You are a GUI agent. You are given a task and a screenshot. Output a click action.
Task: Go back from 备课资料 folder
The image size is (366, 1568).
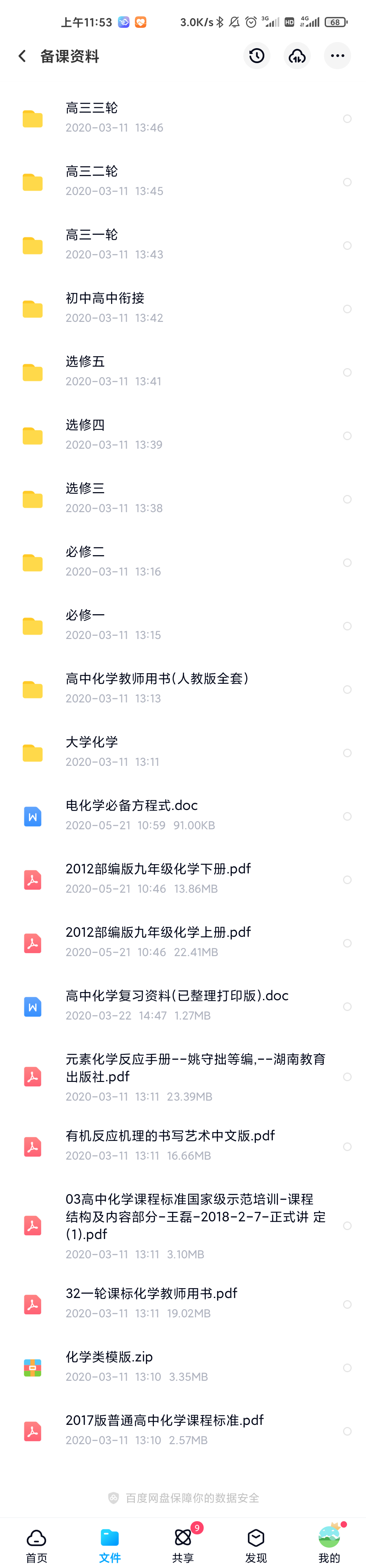pyautogui.click(x=22, y=56)
